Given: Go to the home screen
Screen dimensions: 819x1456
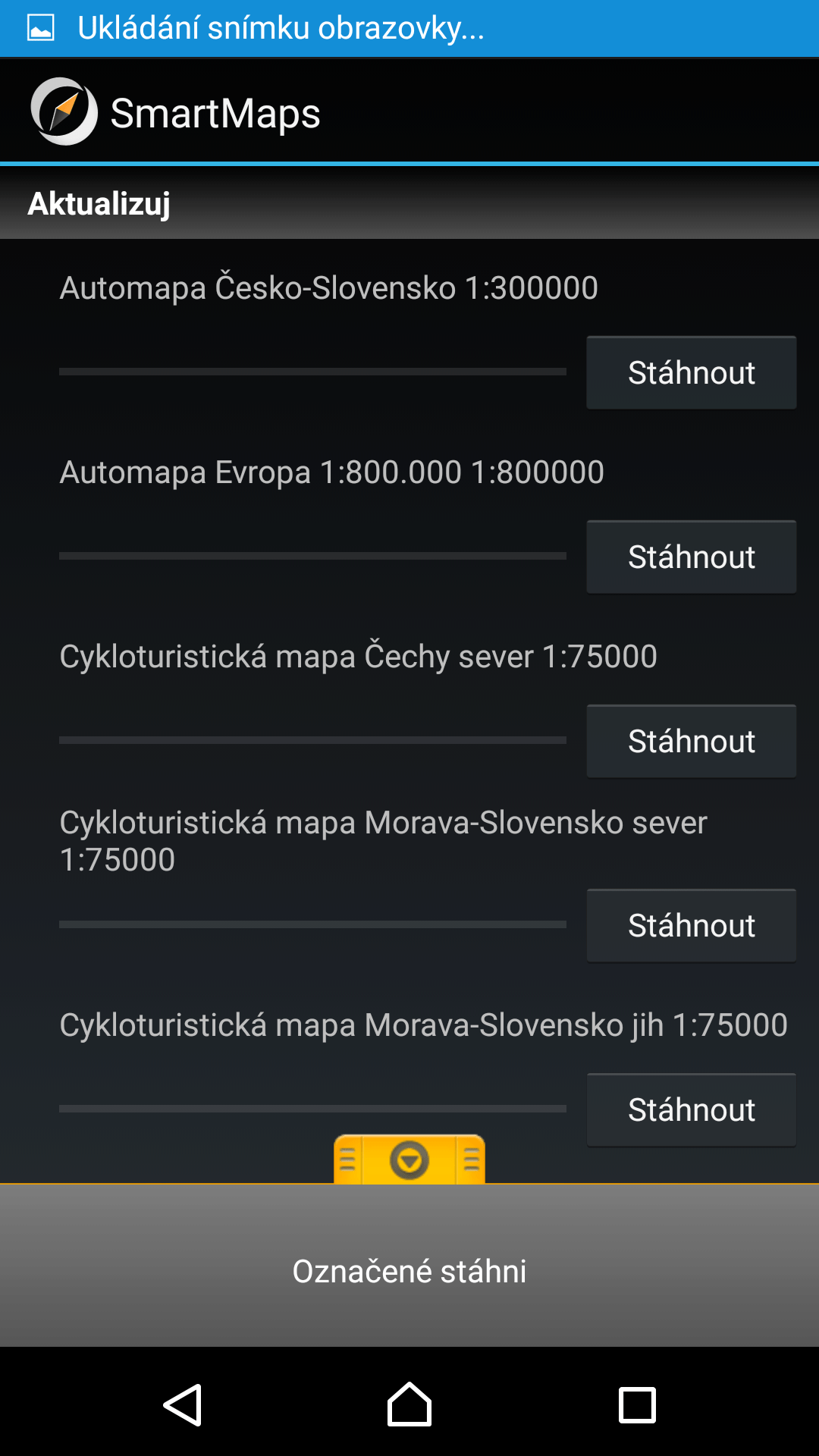Looking at the screenshot, I should 409,1404.
